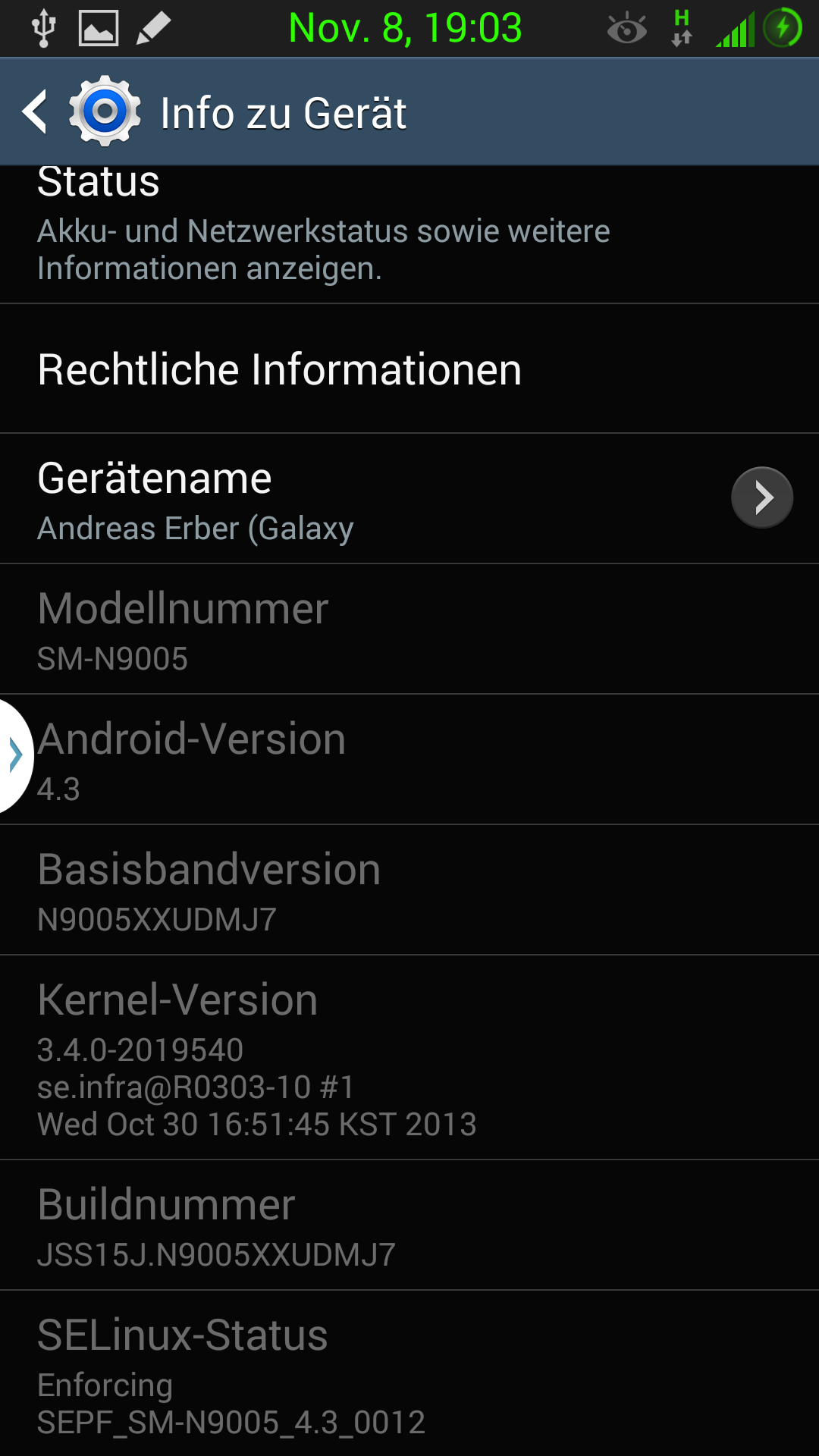Go back using the header arrow
Viewport: 819px width, 1456px height.
click(35, 112)
